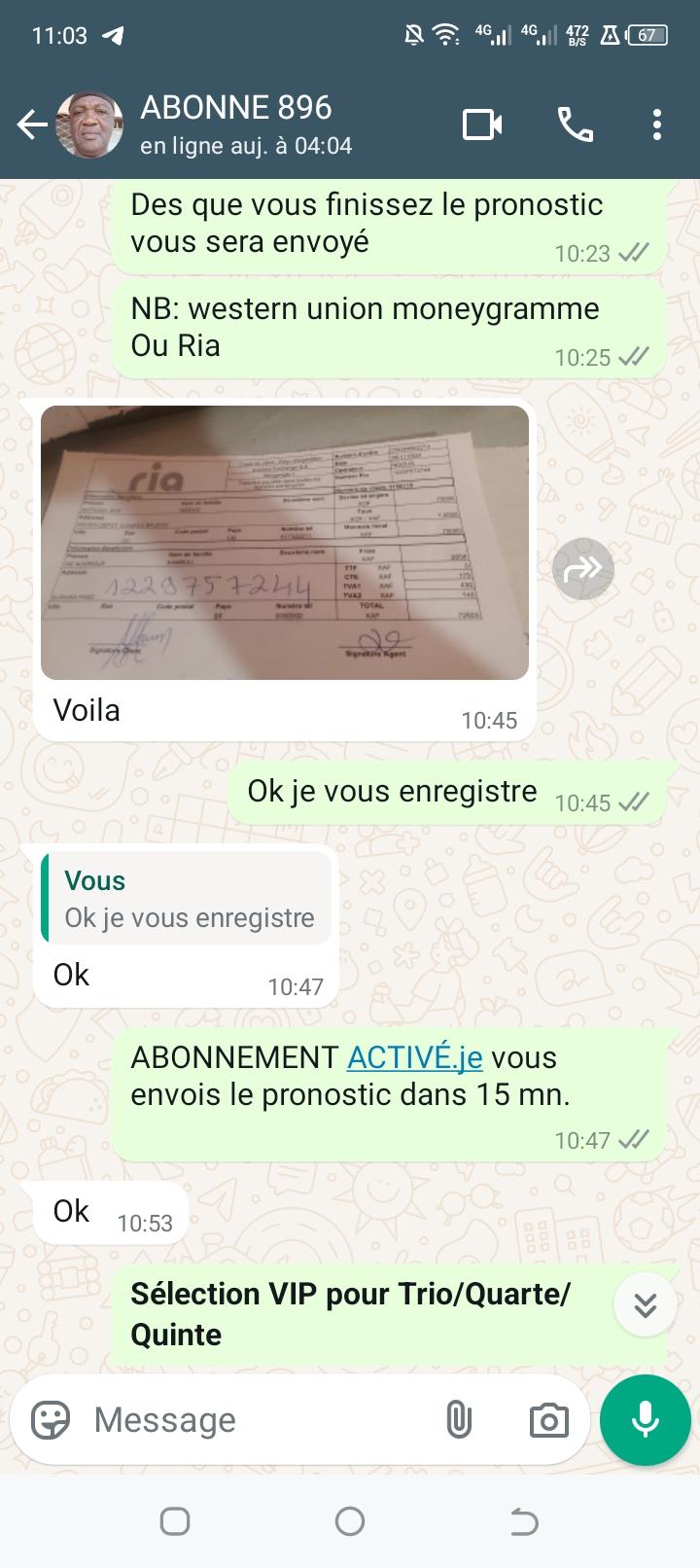Forward the receipt photo message
Image resolution: width=700 pixels, height=1568 pixels.
pos(583,569)
